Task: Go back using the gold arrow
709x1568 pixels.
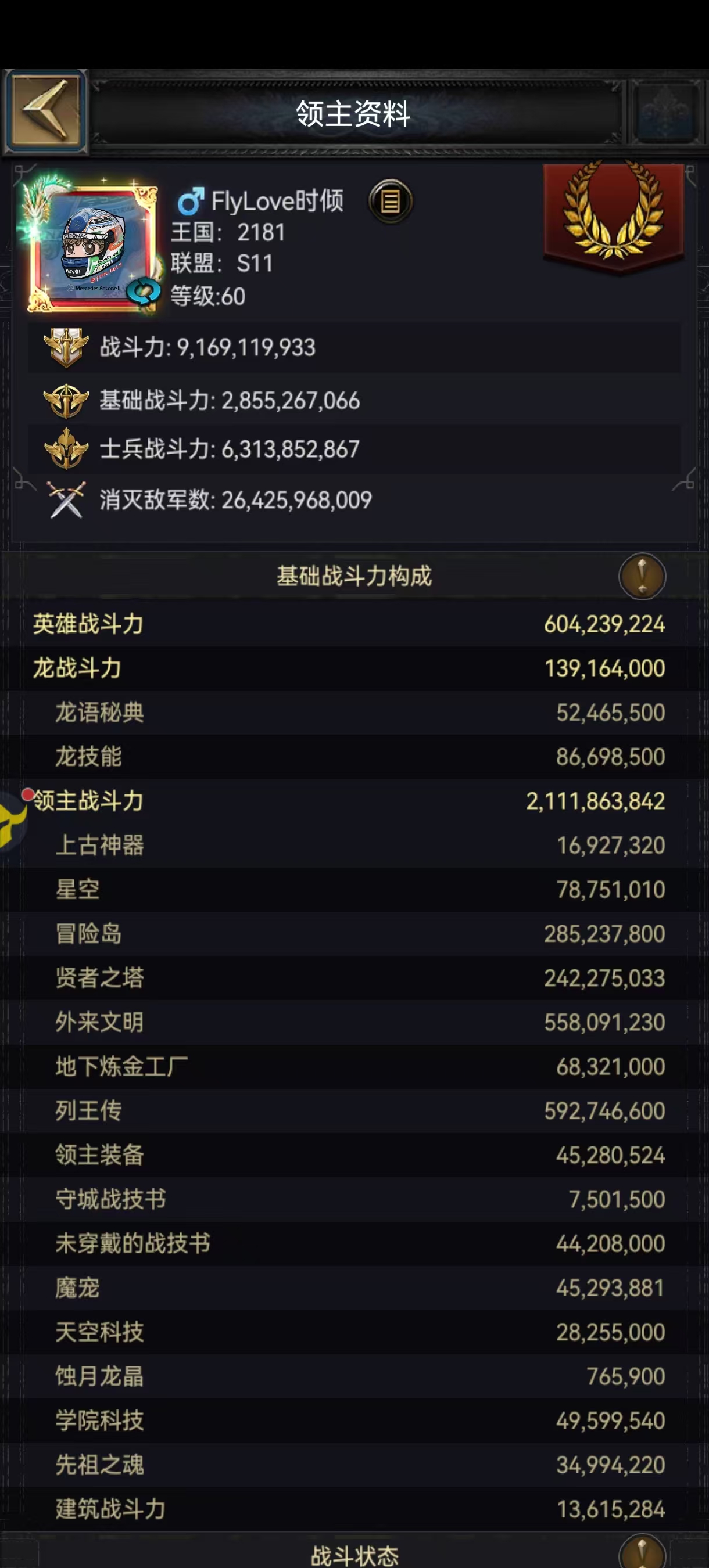Action: tap(46, 112)
